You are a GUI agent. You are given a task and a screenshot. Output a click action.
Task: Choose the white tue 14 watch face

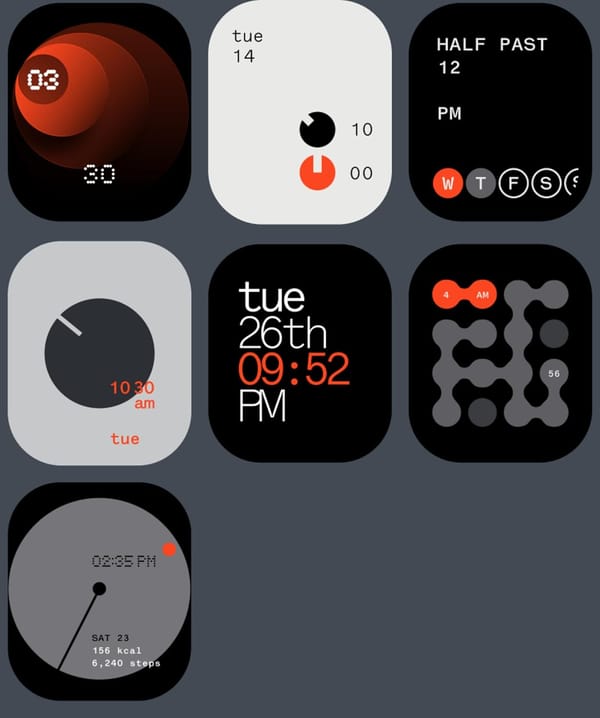click(300, 111)
